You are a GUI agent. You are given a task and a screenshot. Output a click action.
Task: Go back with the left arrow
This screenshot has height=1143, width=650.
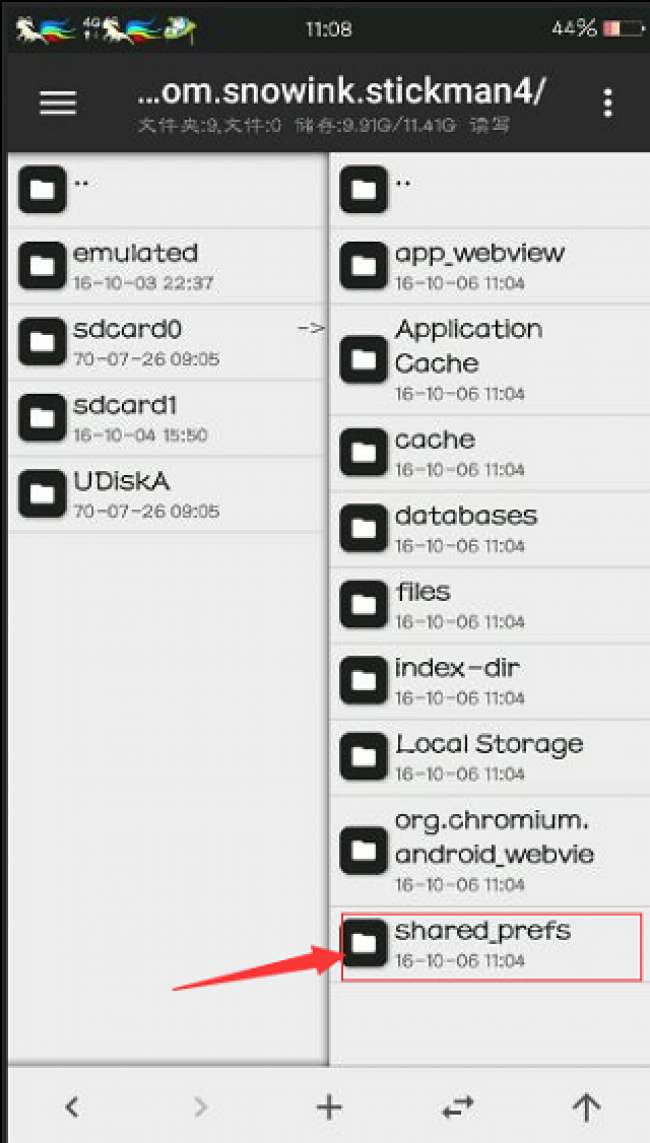tap(71, 1107)
